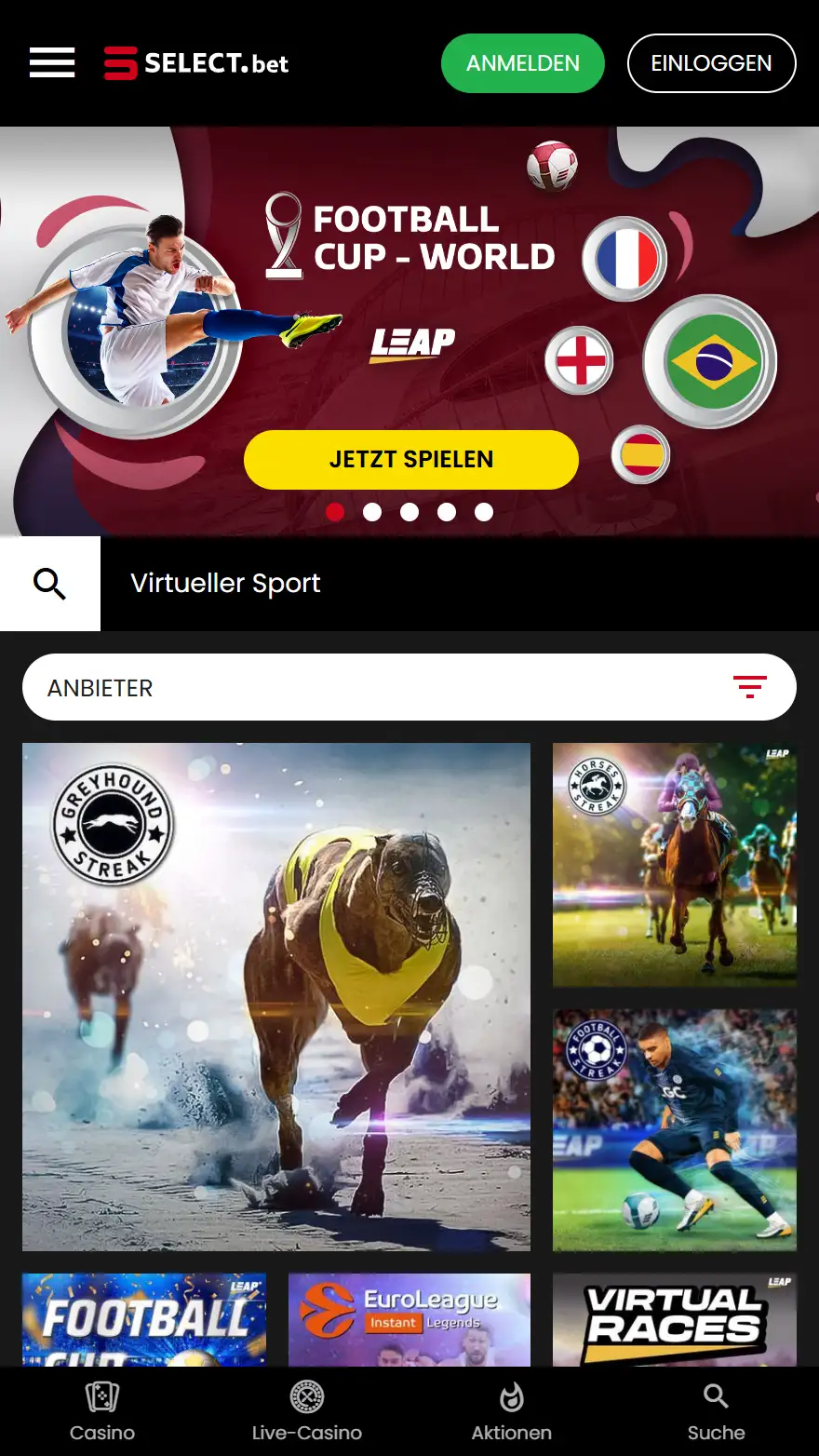
Task: Click the EINLOGGEN button
Action: [712, 62]
